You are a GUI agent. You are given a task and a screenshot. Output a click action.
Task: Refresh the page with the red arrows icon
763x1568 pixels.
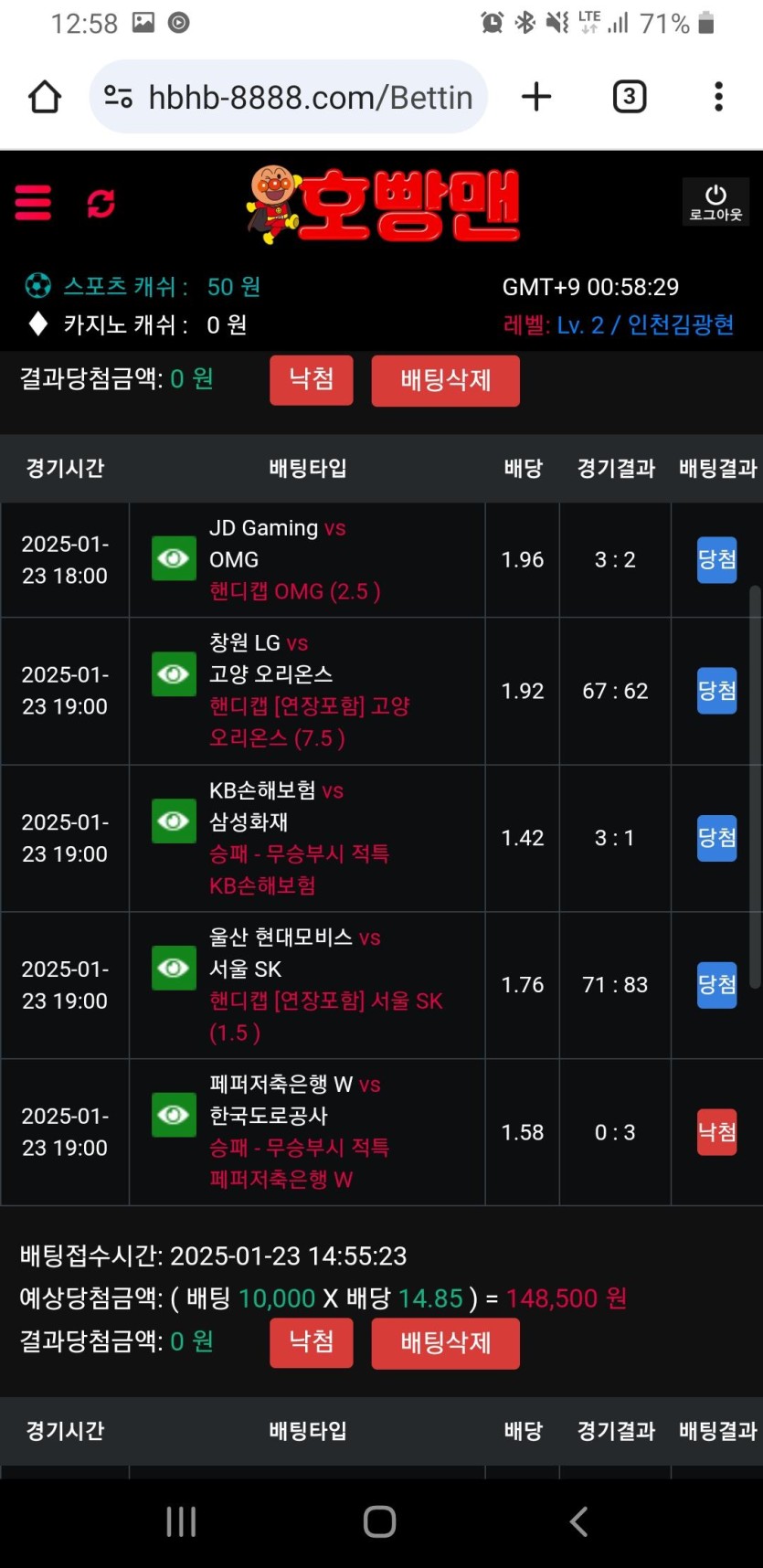tap(101, 203)
